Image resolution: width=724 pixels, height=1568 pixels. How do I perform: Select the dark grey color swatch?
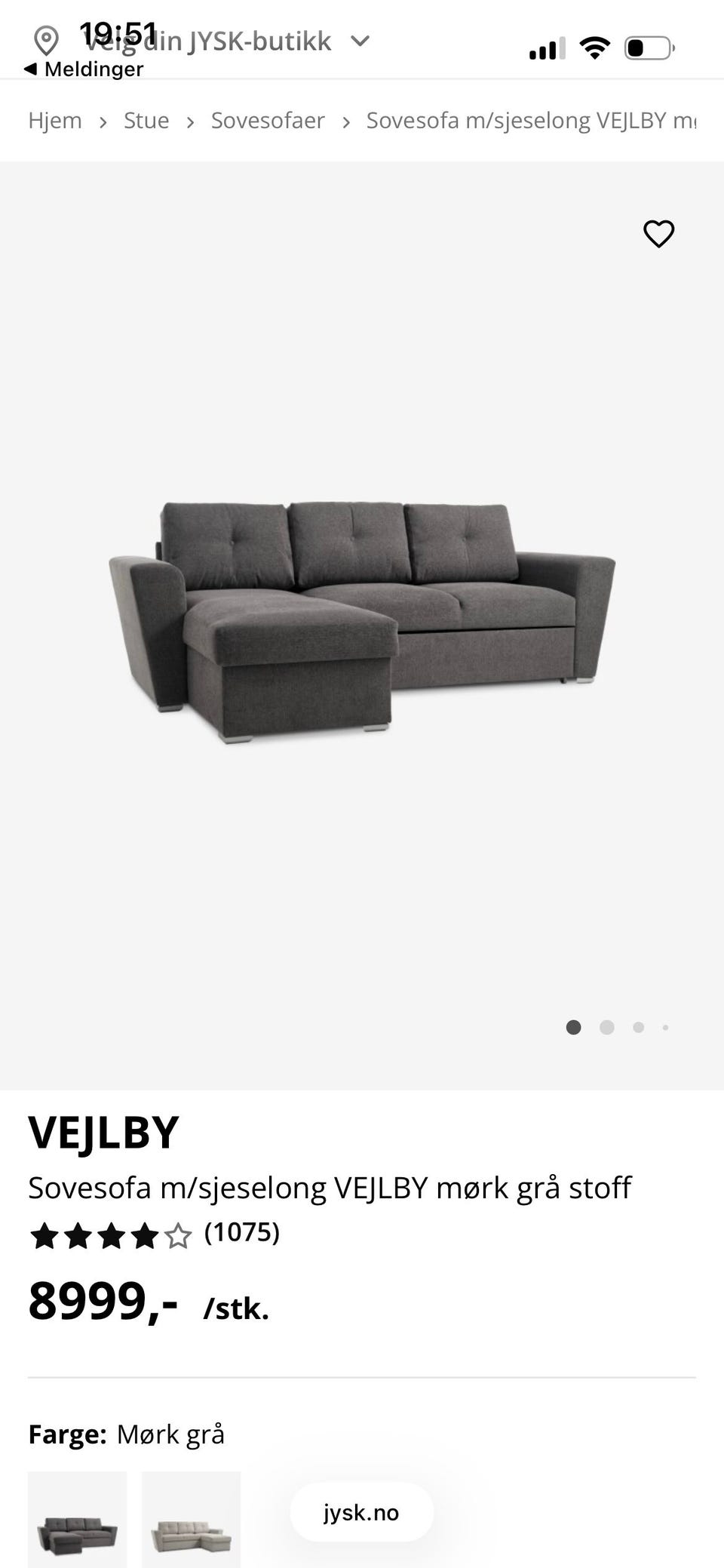tap(78, 1518)
